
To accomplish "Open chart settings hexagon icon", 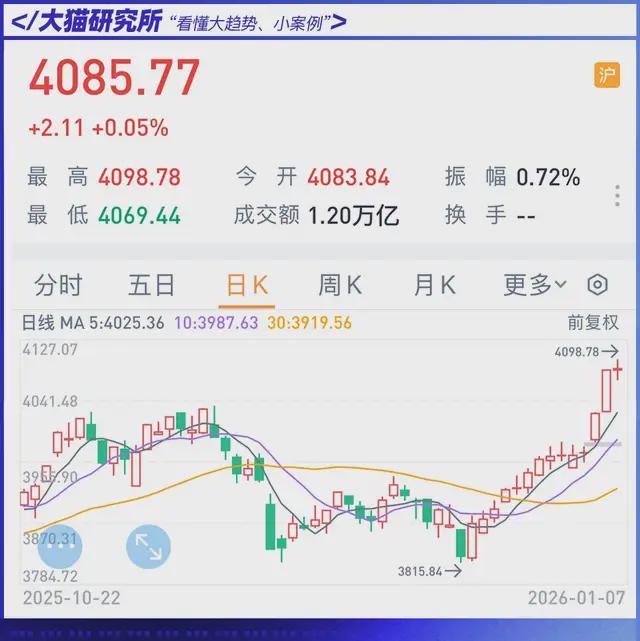I will [597, 285].
